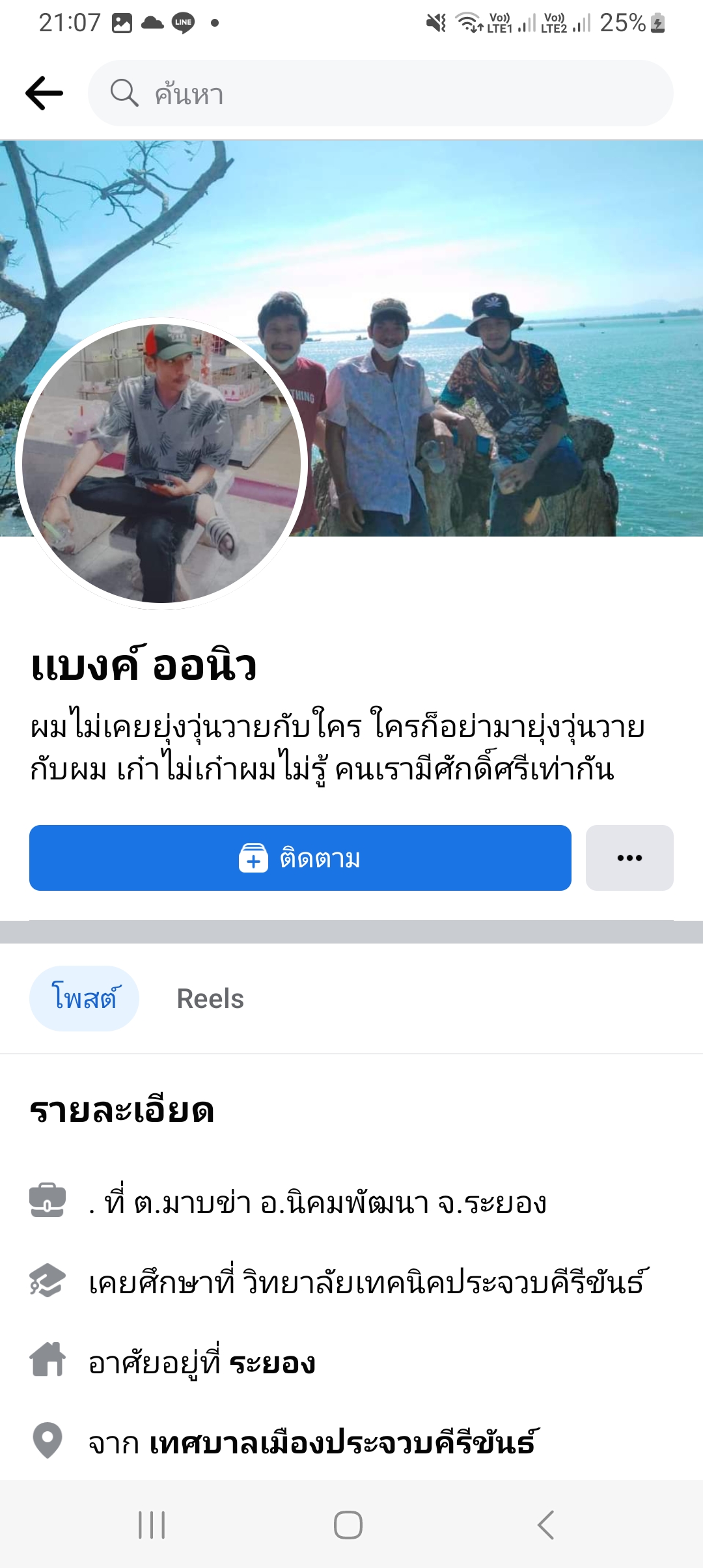Open current city ระยอง

pos(272,1363)
